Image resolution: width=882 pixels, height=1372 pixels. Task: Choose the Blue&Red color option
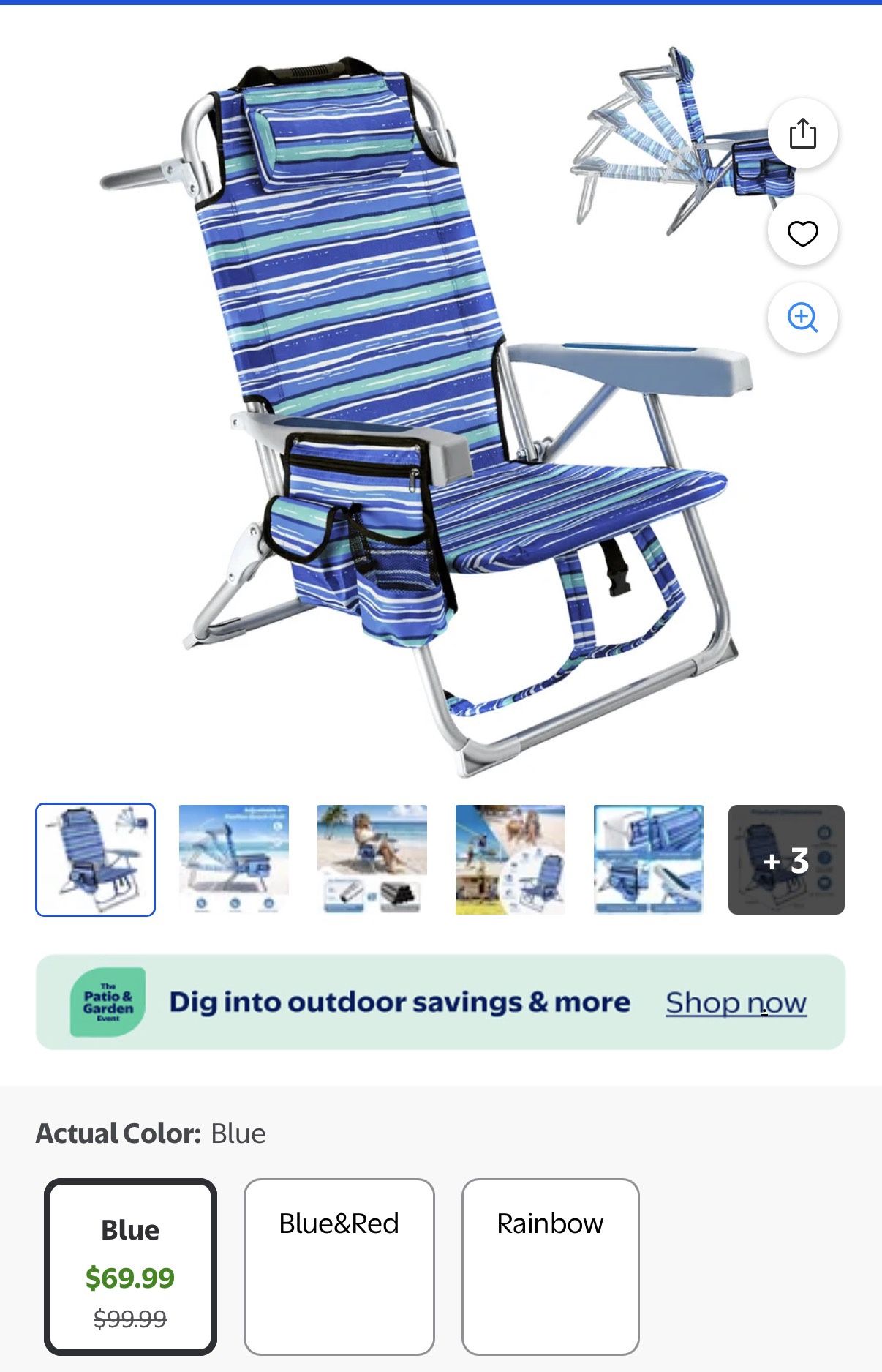pos(339,1266)
